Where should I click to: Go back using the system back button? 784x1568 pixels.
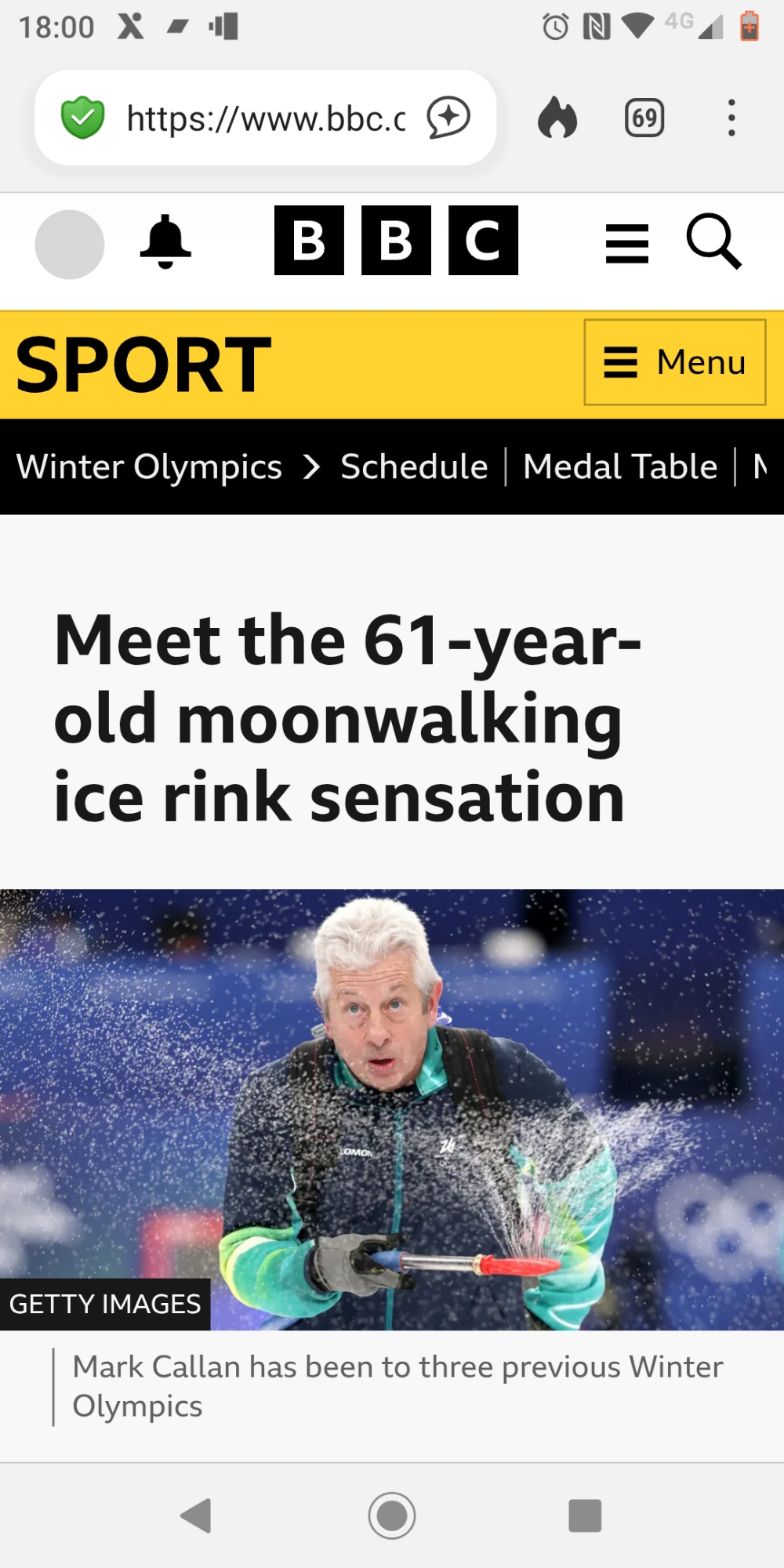coord(196,1515)
